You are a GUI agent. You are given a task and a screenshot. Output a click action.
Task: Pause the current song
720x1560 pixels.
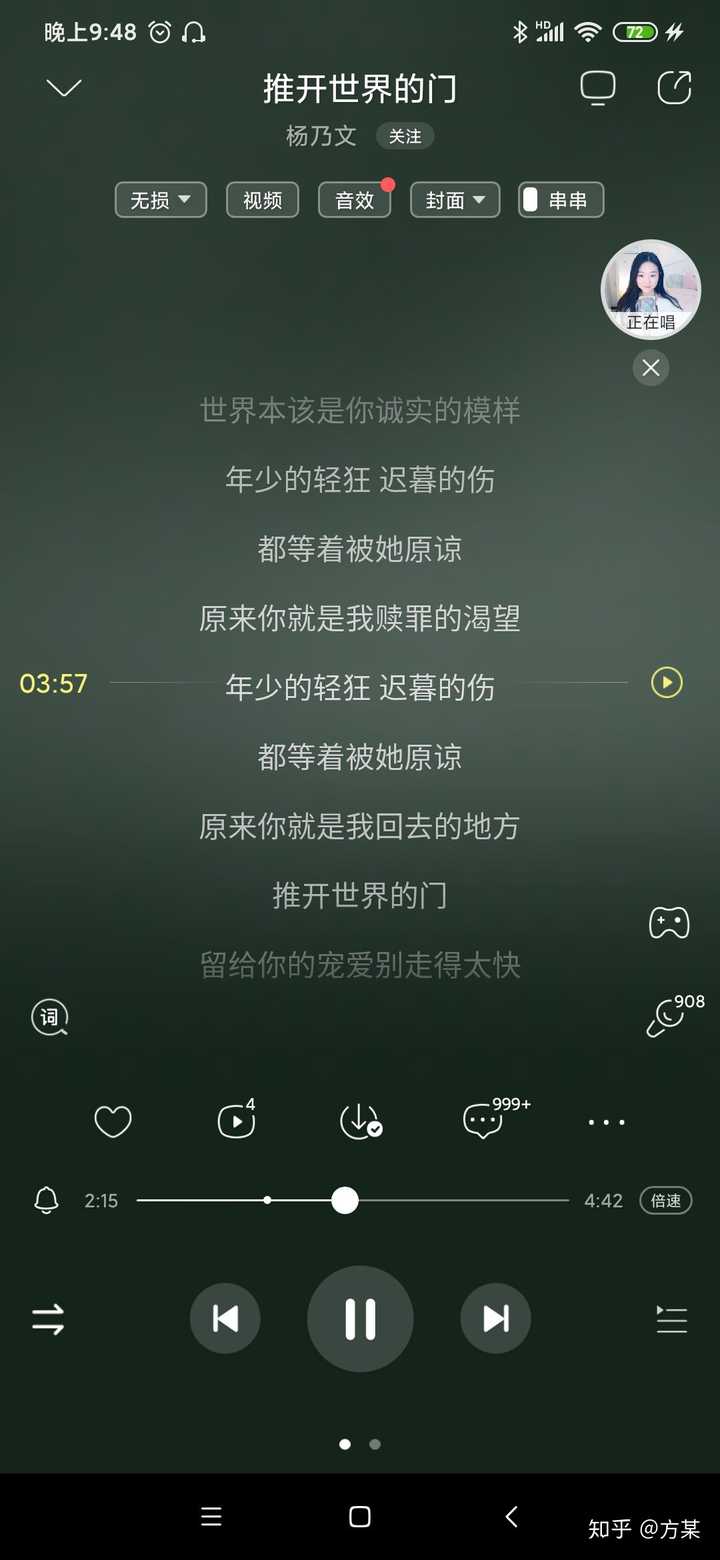(x=360, y=1318)
